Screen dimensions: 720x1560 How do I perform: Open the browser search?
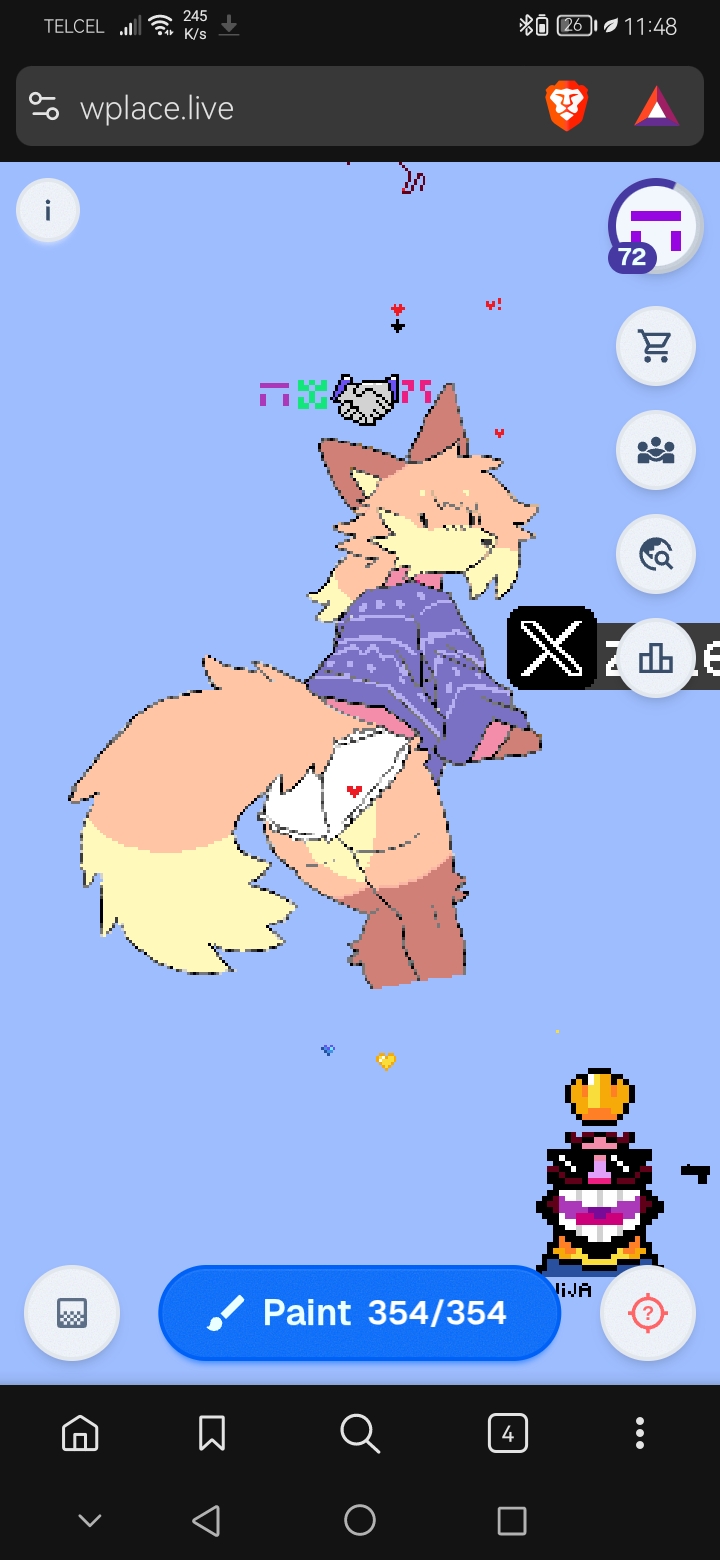click(x=359, y=1434)
